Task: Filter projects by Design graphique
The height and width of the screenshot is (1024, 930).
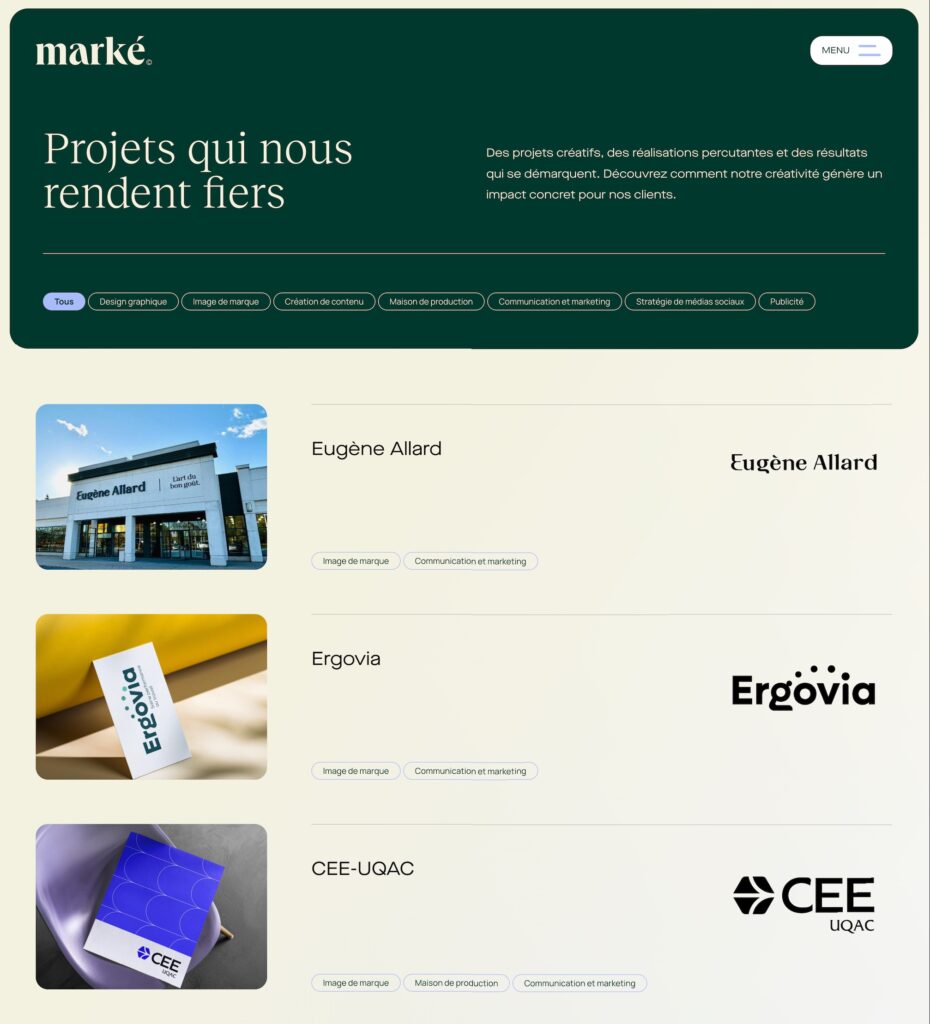Action: coord(133,301)
